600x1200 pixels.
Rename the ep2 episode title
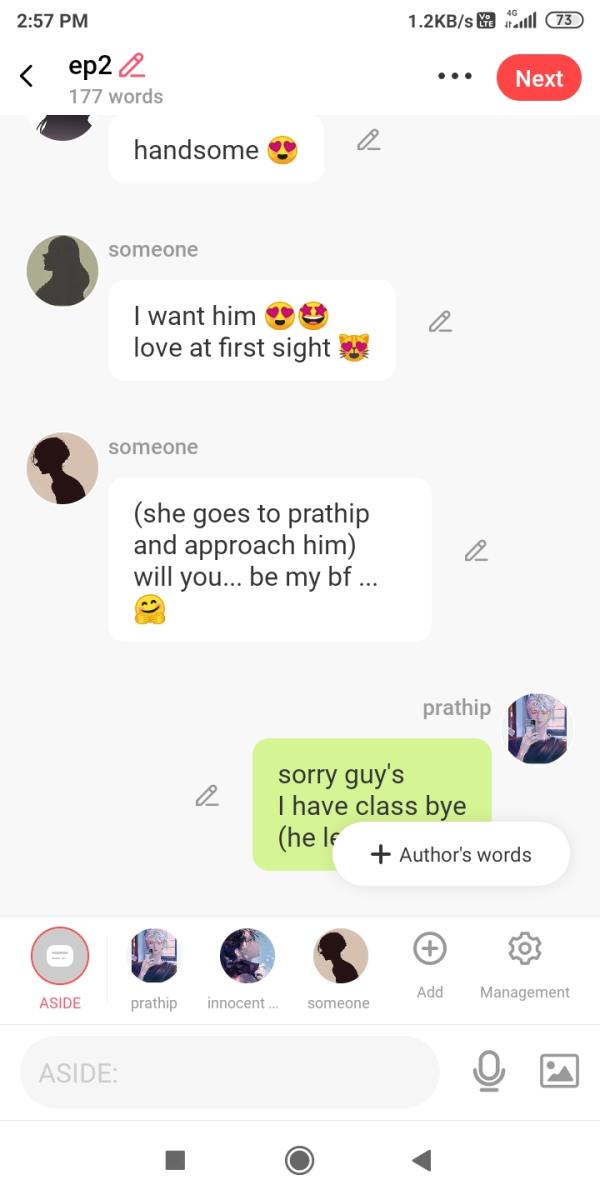[x=131, y=66]
